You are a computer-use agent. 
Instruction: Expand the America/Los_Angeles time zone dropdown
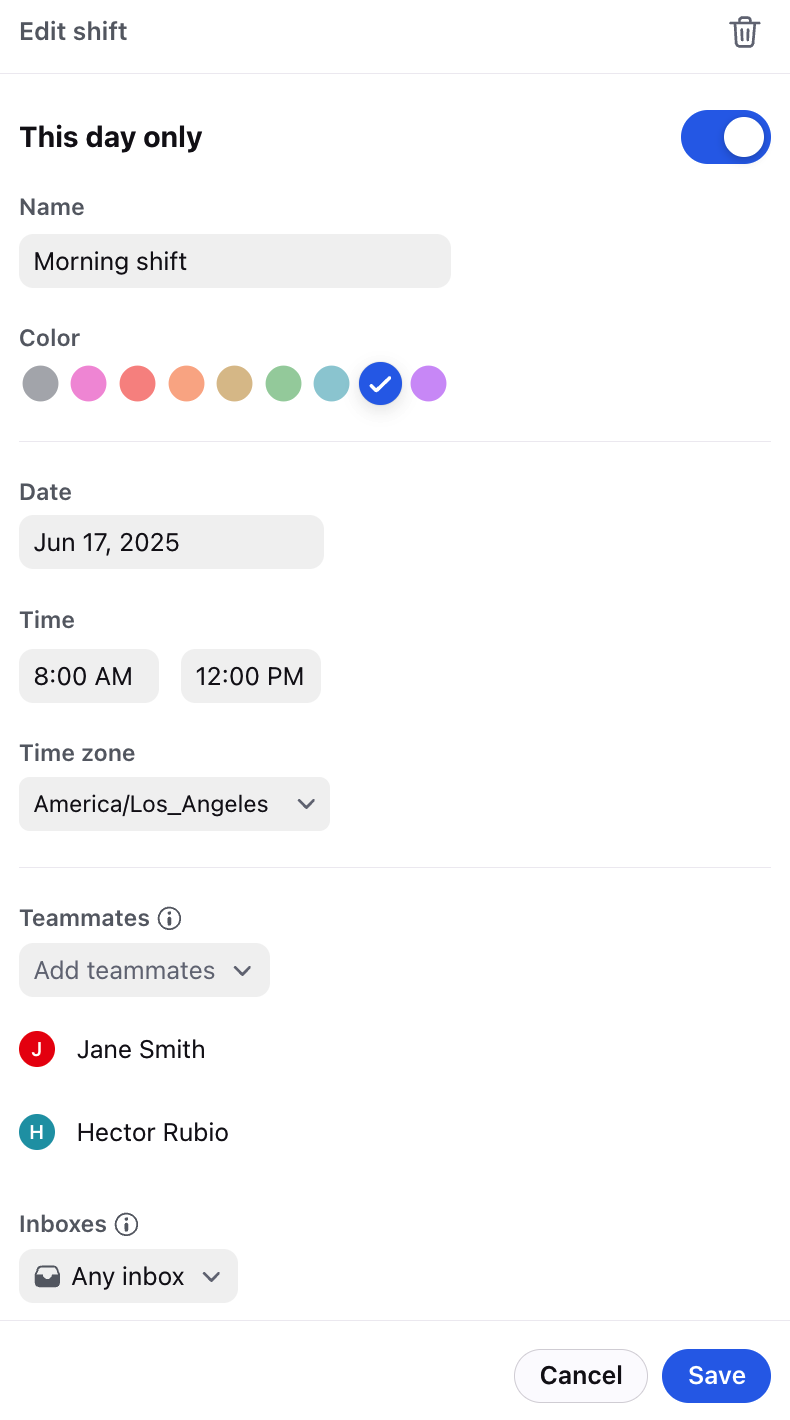(x=174, y=804)
